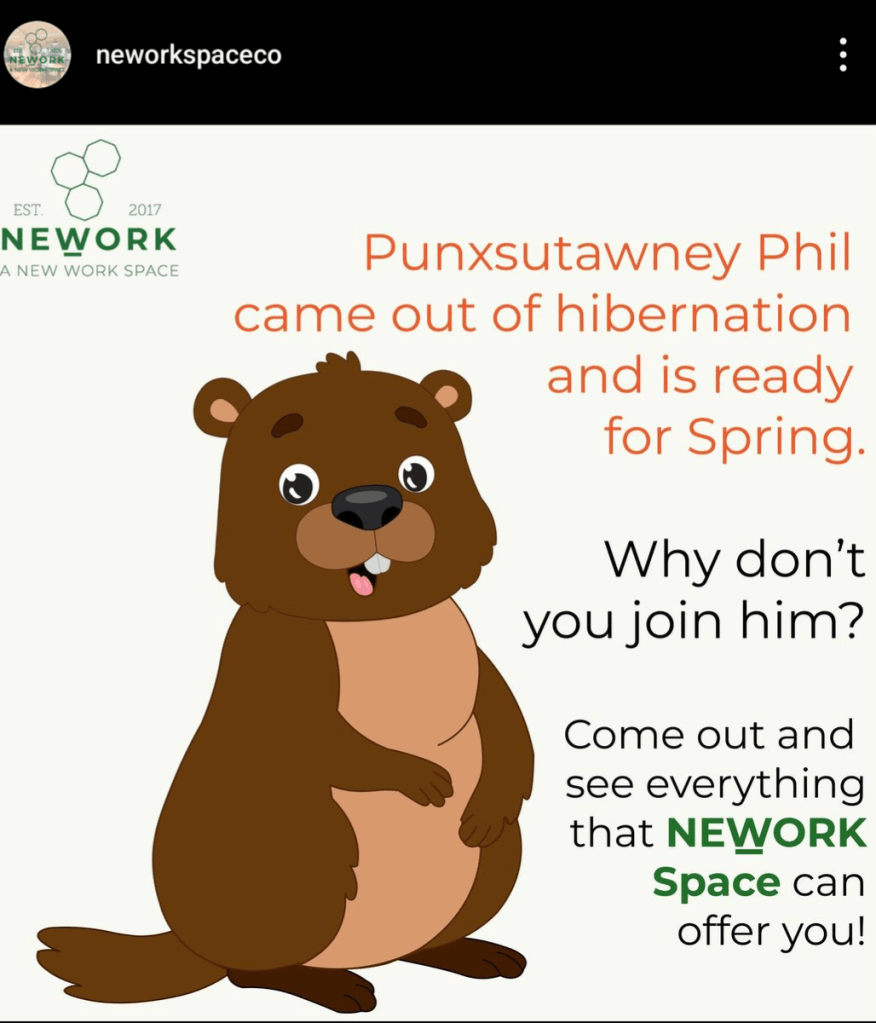
Task: Tap the neworkspaceco username
Action: [x=188, y=56]
